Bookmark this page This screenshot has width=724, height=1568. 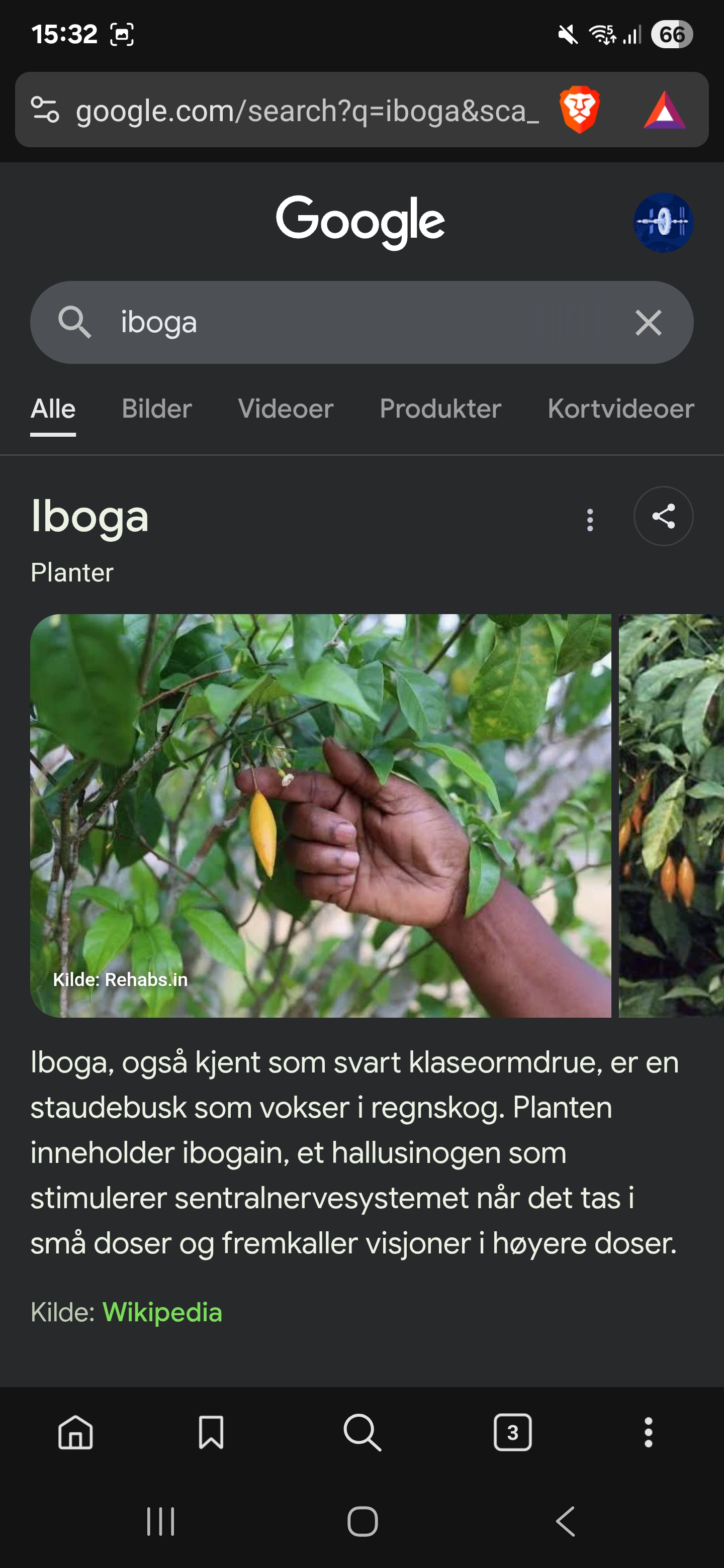point(211,1432)
